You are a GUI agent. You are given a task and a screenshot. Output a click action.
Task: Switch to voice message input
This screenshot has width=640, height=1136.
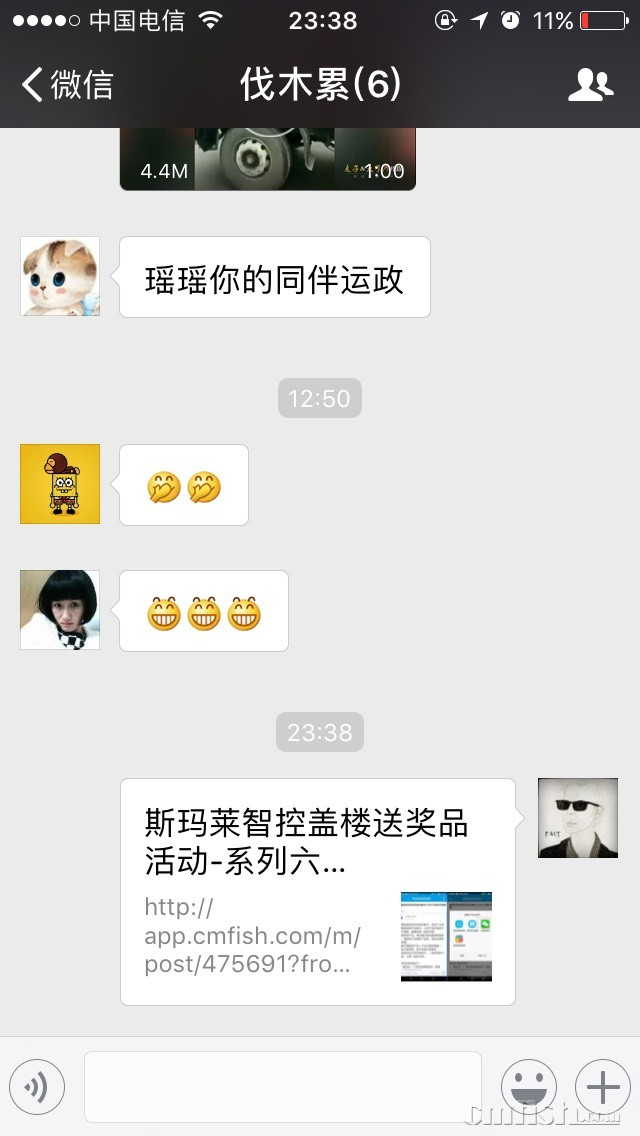(x=37, y=1087)
